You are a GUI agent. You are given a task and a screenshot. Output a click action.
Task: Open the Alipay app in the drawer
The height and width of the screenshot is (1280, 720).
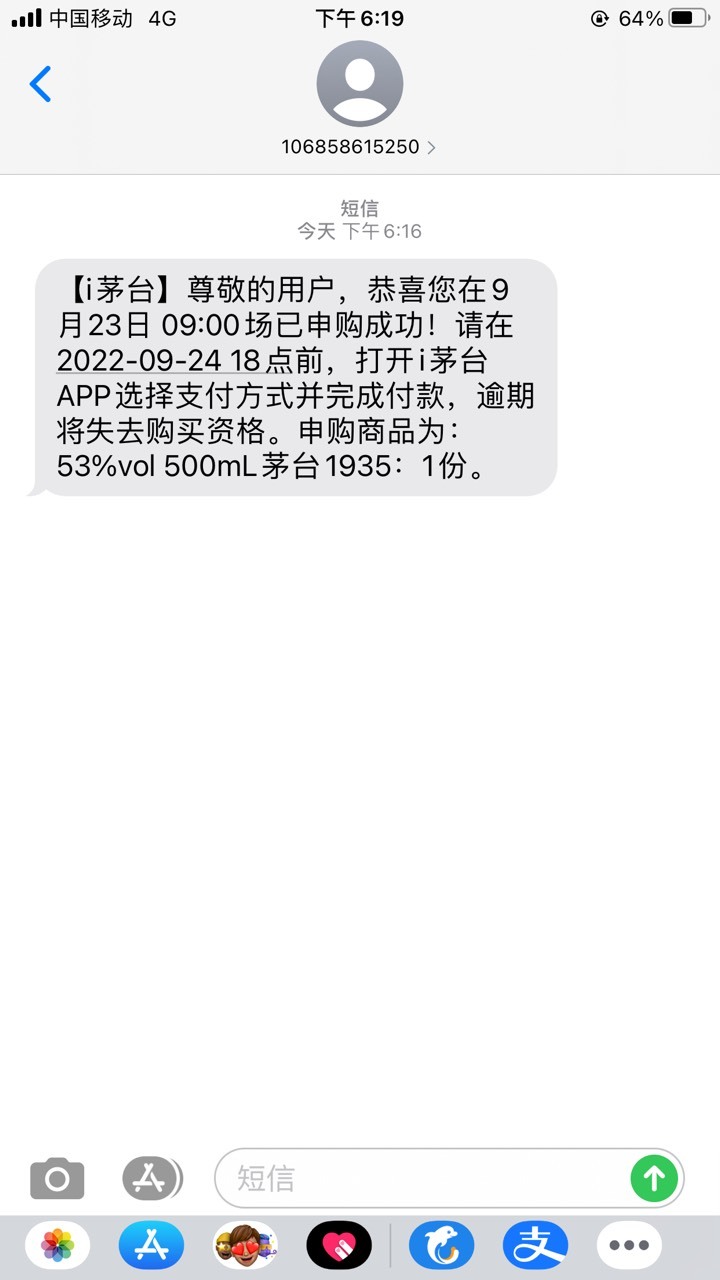coord(535,1246)
